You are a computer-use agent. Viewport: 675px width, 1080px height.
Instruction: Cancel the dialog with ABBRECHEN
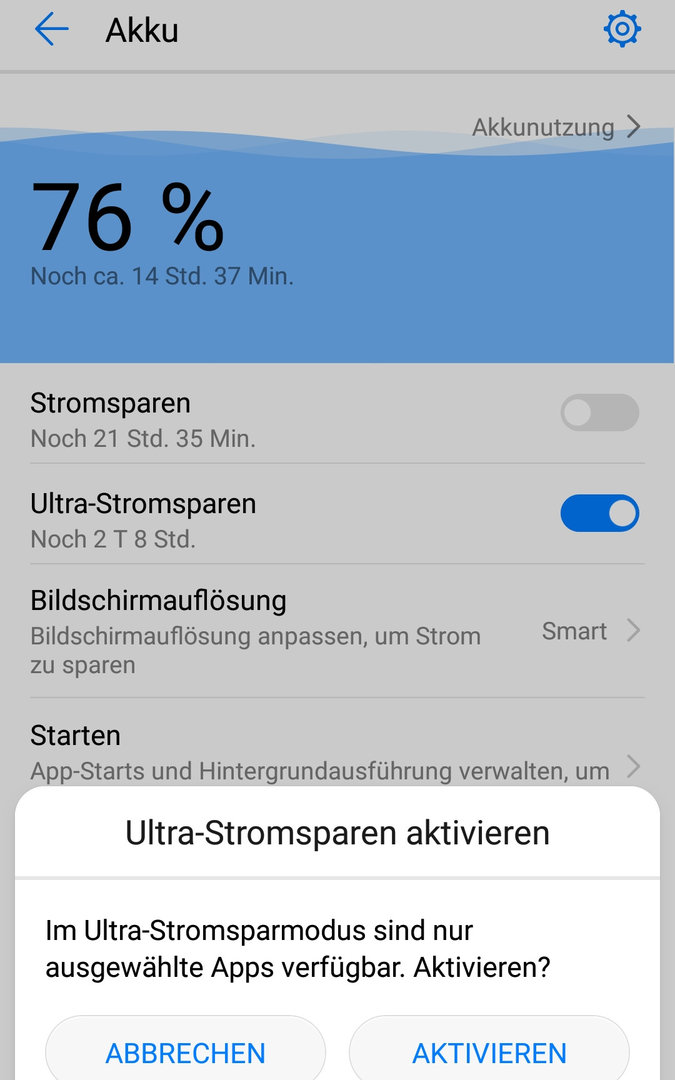click(x=186, y=1051)
